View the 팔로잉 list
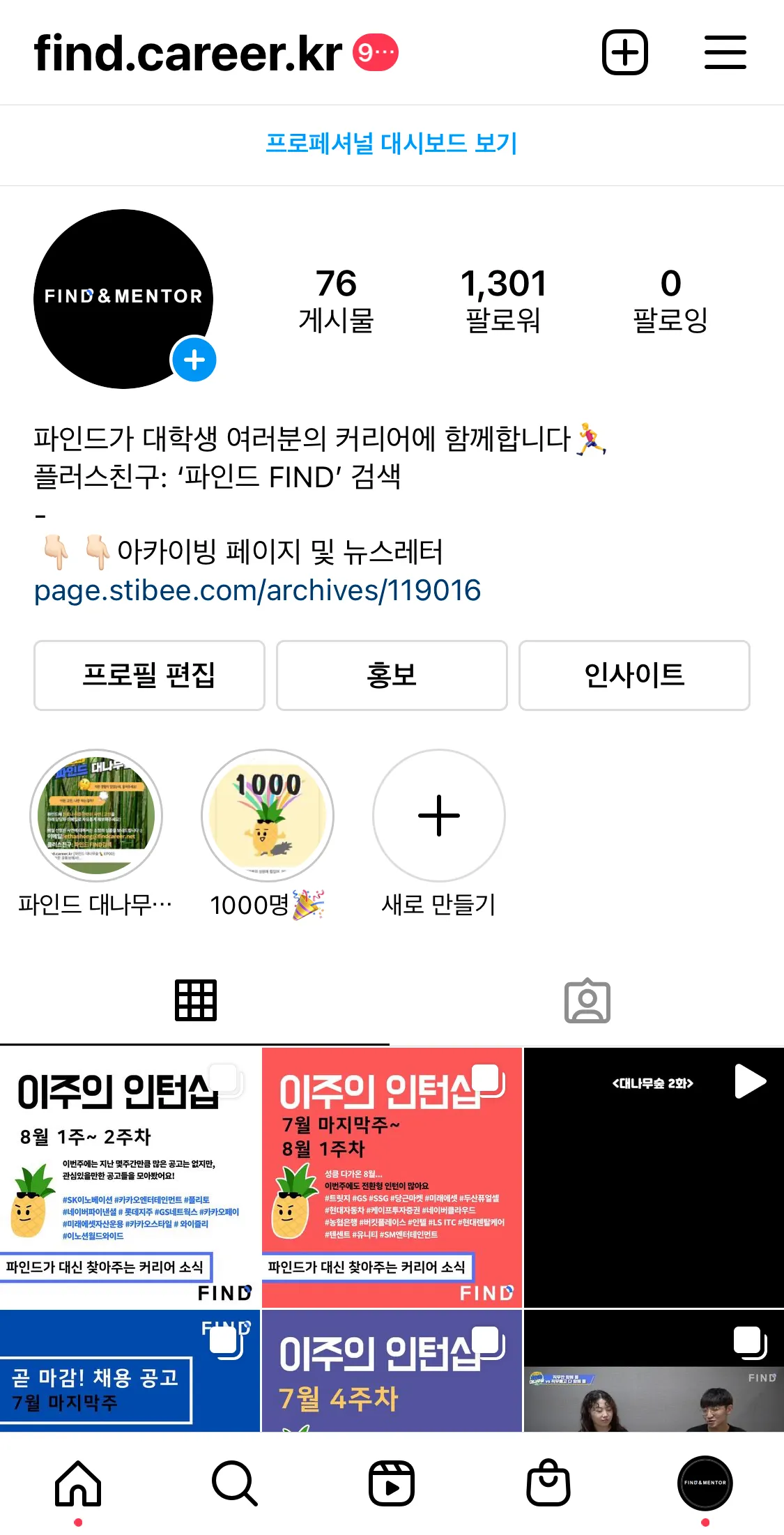The image size is (784, 1535). click(670, 300)
